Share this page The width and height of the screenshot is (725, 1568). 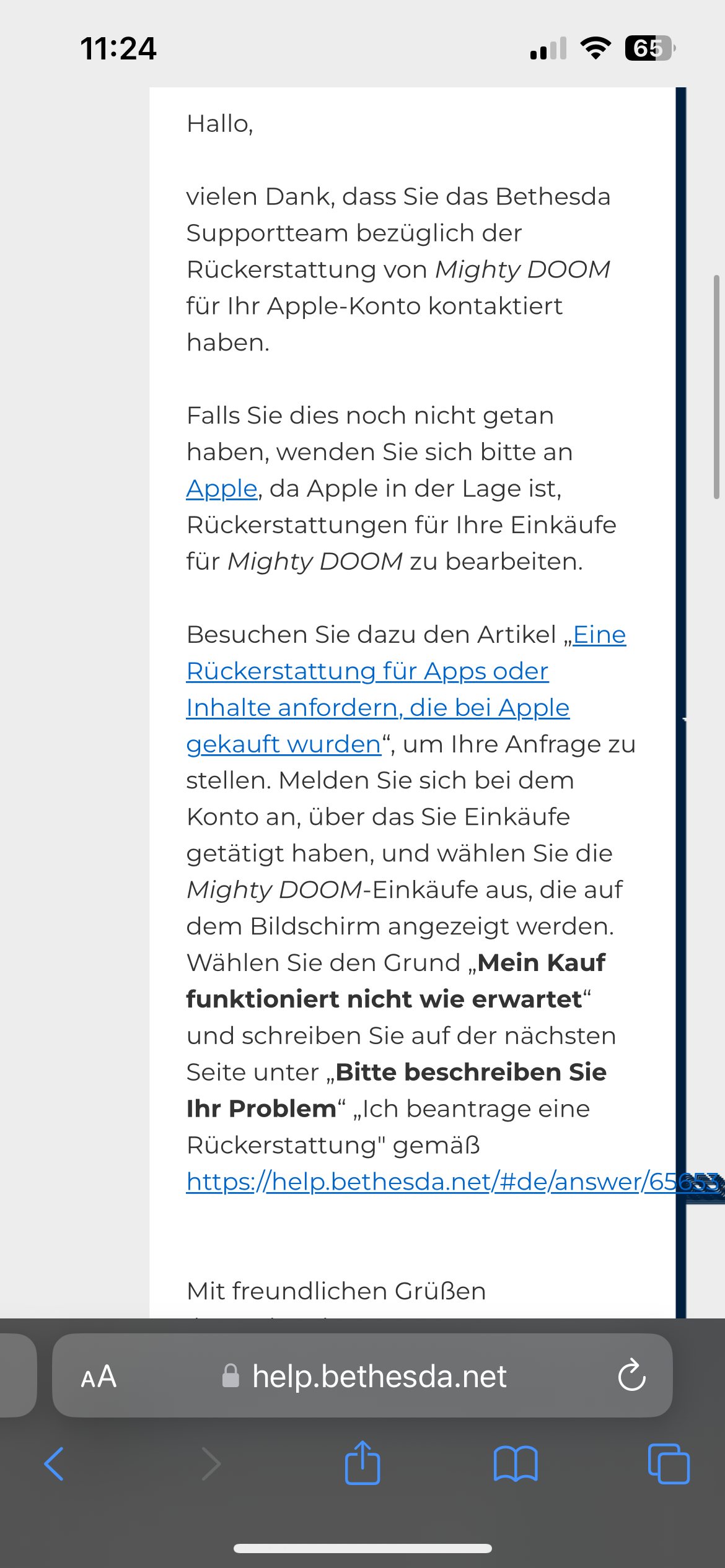click(x=362, y=1463)
